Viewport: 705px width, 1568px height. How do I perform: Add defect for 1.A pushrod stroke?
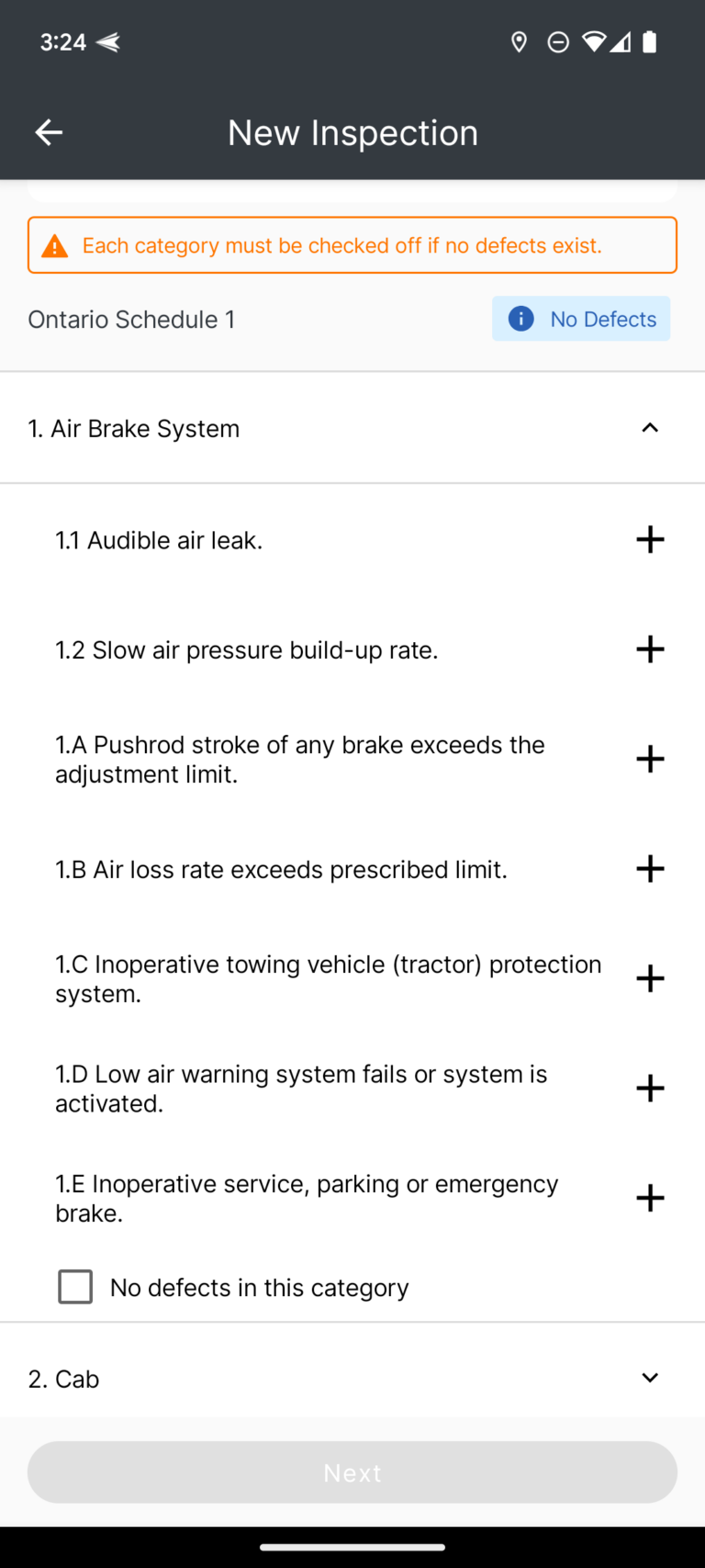[x=650, y=759]
